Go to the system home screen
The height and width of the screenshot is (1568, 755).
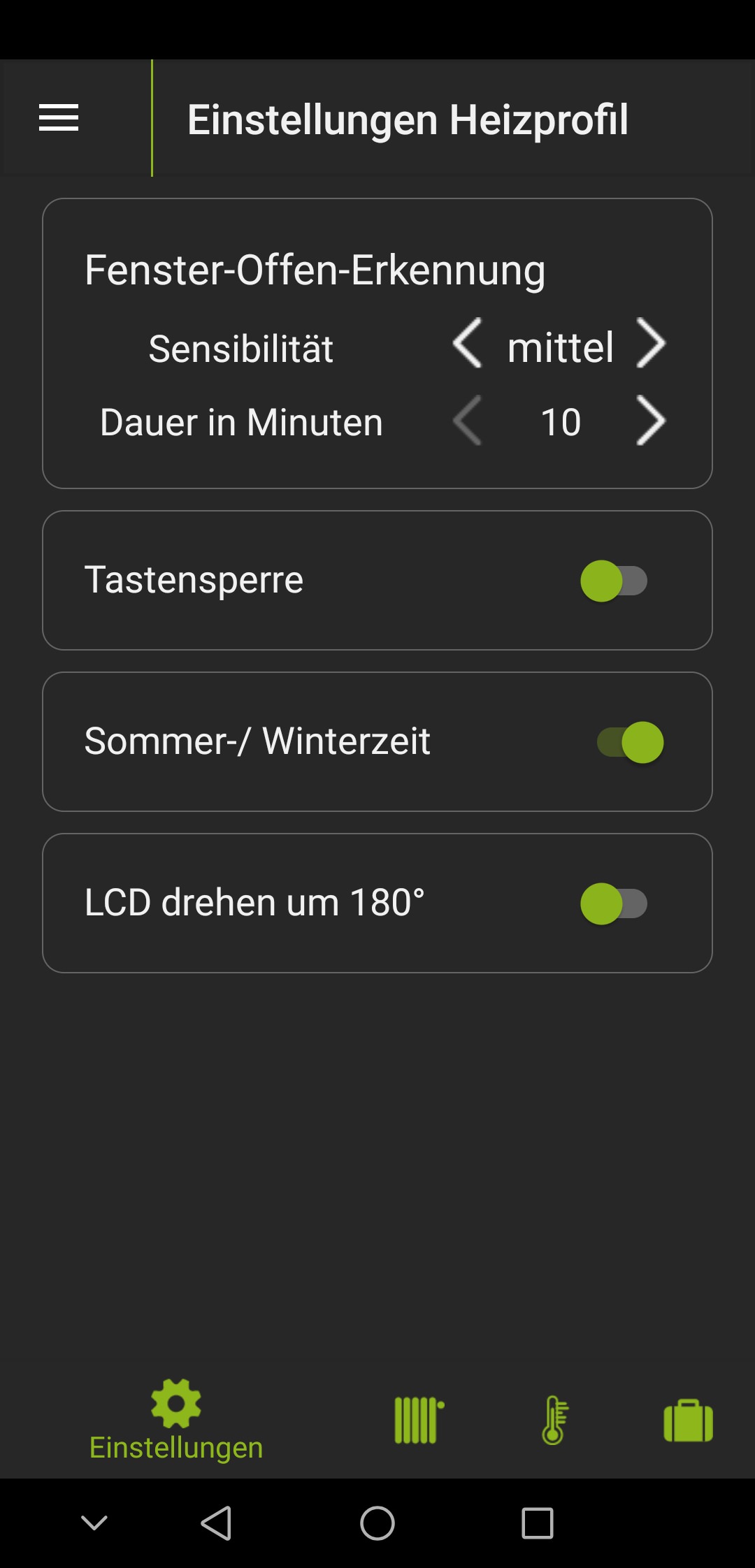point(377,1523)
